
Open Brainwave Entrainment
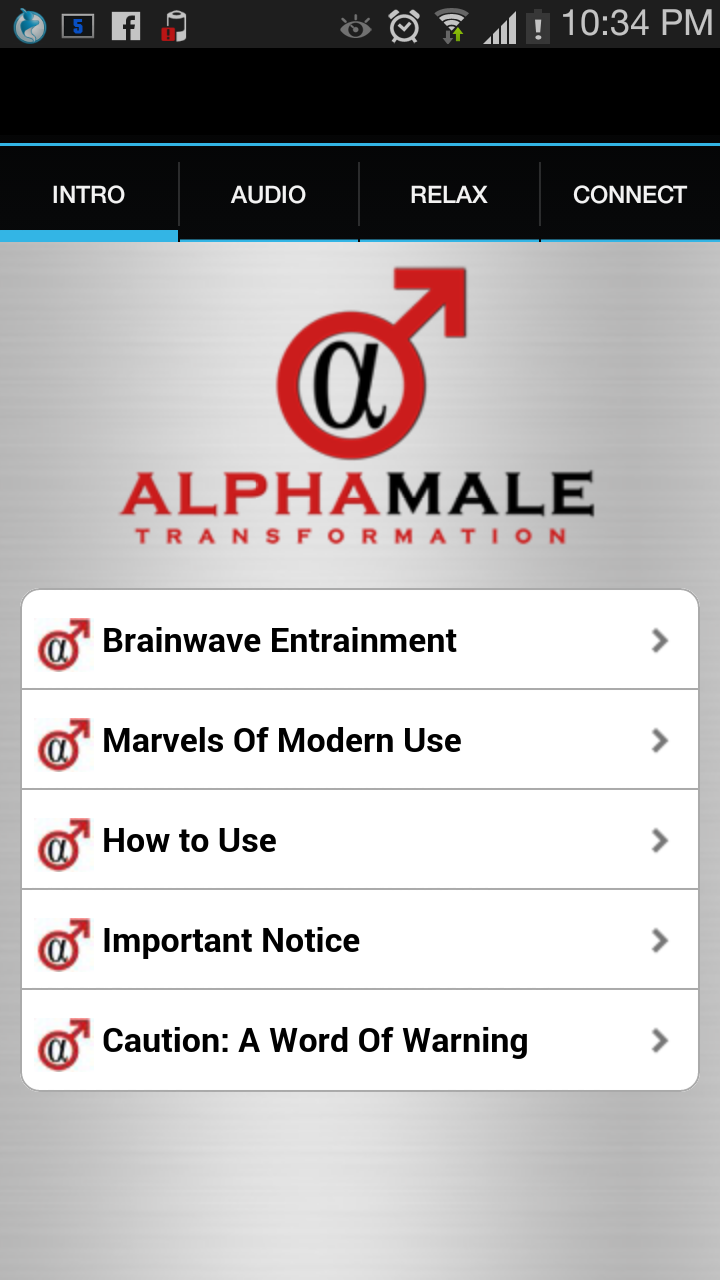click(360, 640)
